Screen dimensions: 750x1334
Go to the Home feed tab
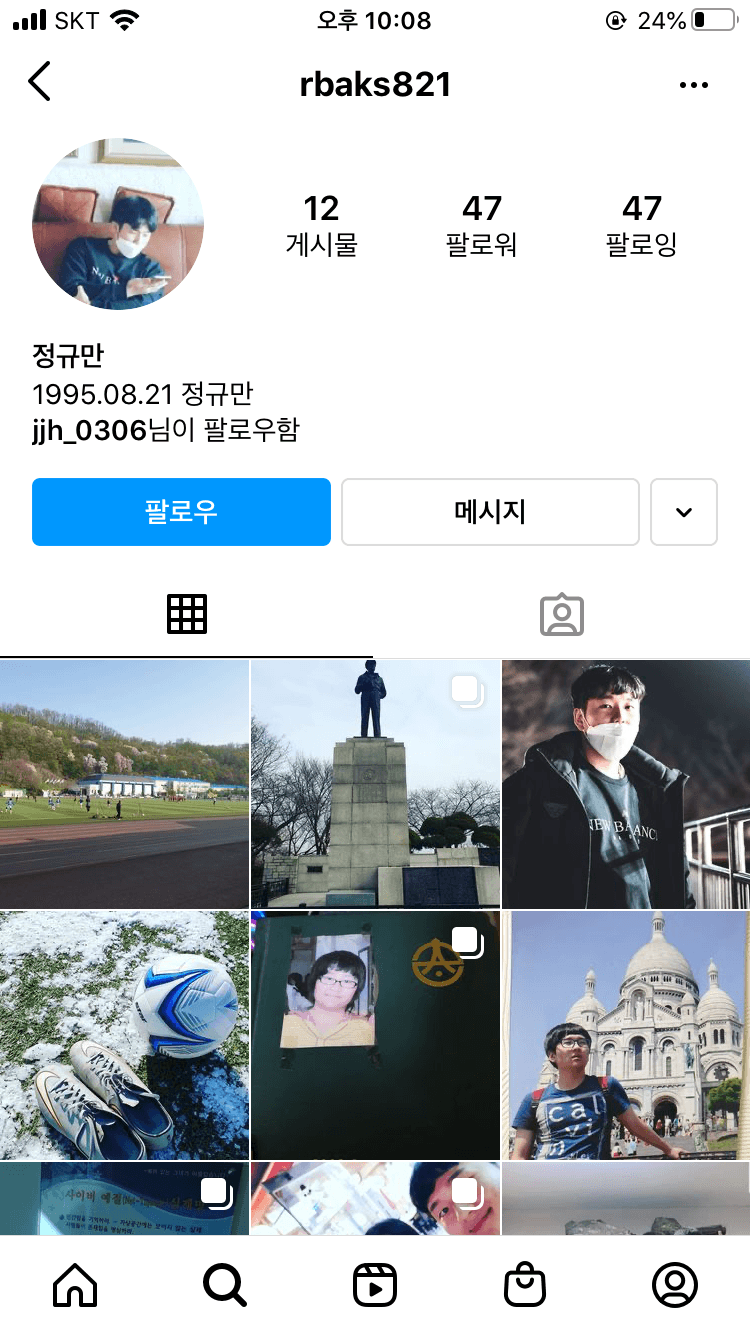(x=75, y=1285)
